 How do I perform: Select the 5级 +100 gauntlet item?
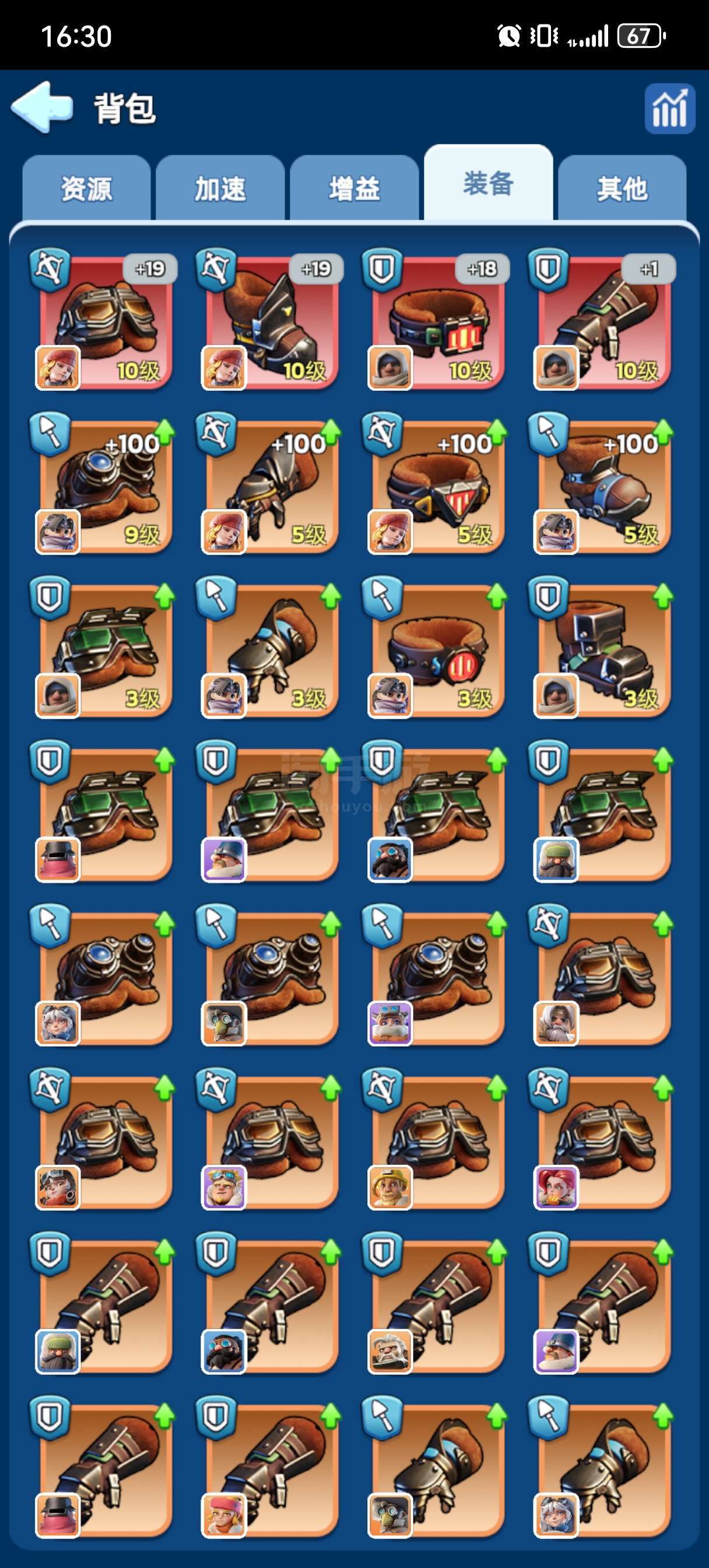[271, 485]
